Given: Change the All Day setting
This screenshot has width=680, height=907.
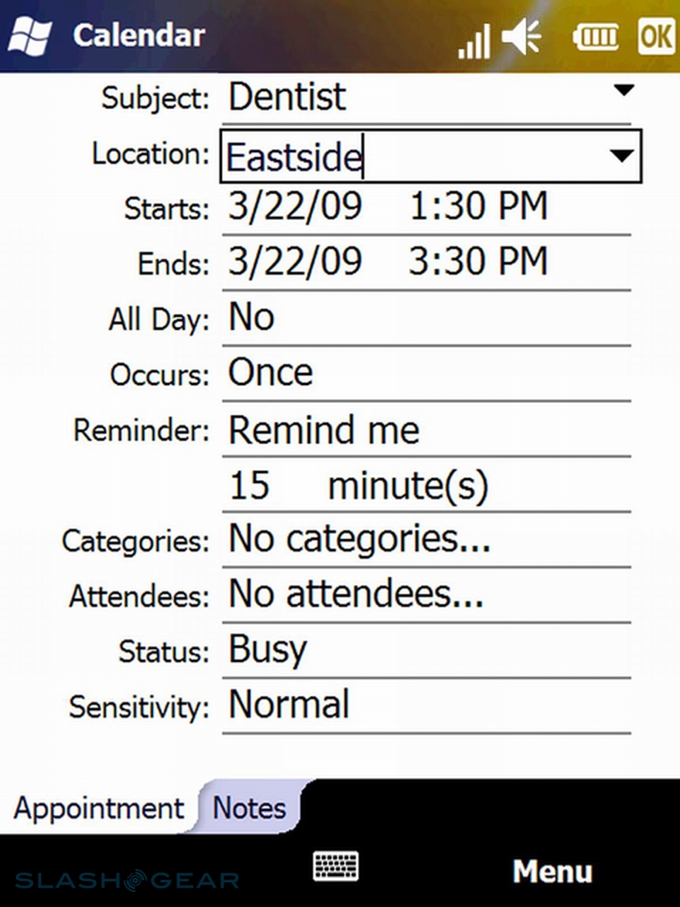Looking at the screenshot, I should point(252,318).
